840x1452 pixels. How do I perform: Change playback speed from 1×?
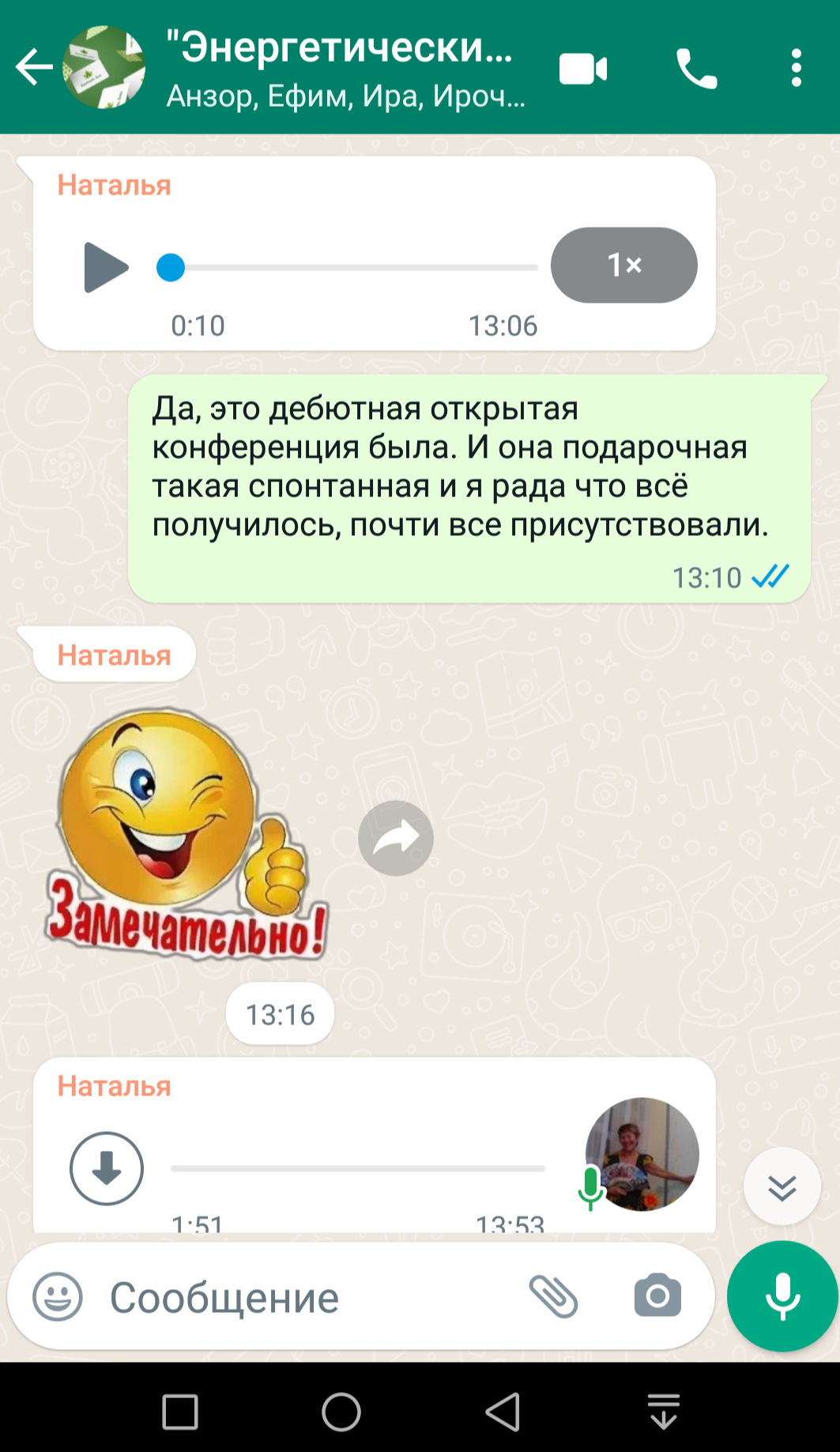tap(623, 266)
